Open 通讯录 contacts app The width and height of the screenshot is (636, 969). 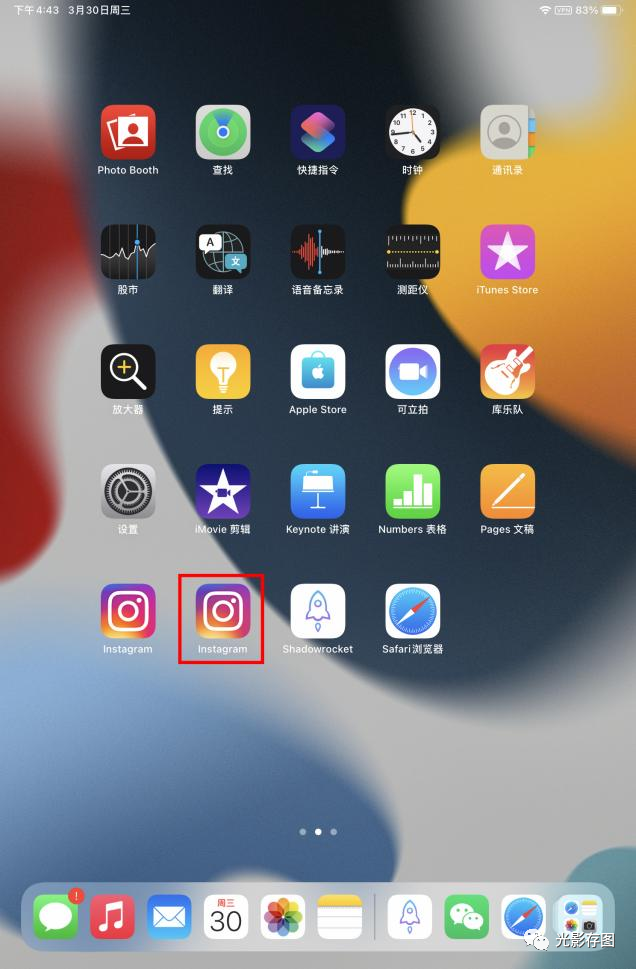(x=508, y=132)
